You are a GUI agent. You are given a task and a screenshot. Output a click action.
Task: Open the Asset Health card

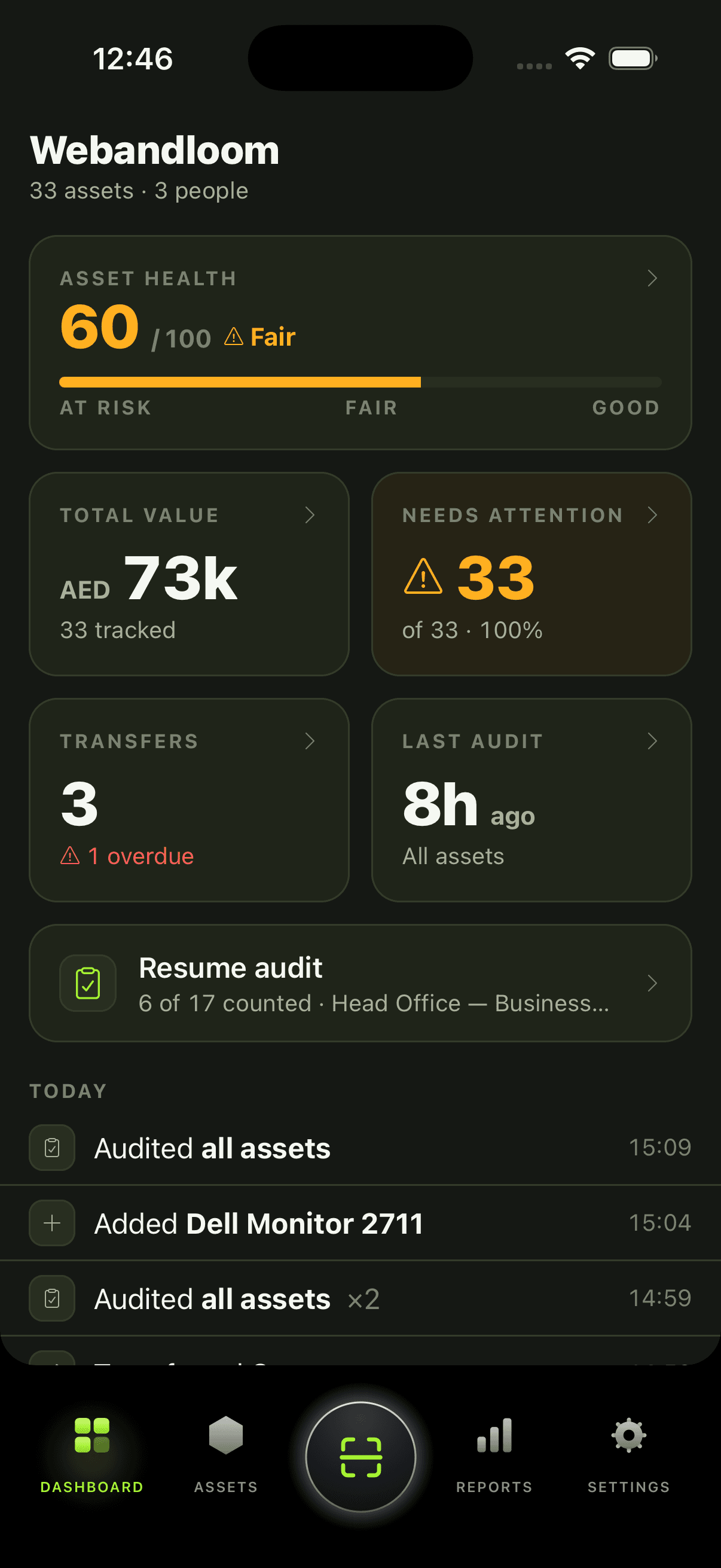[360, 342]
